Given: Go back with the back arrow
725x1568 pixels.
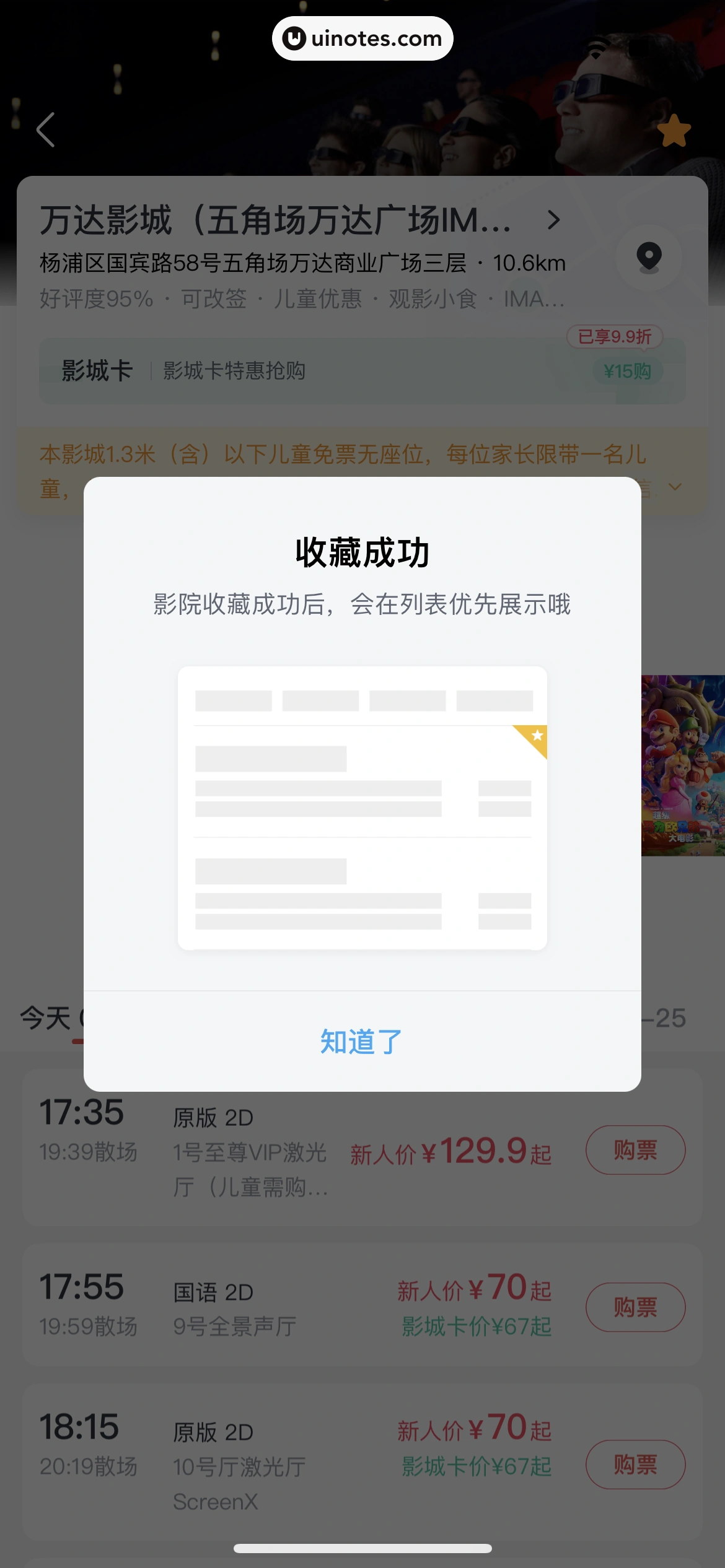Looking at the screenshot, I should pyautogui.click(x=46, y=130).
